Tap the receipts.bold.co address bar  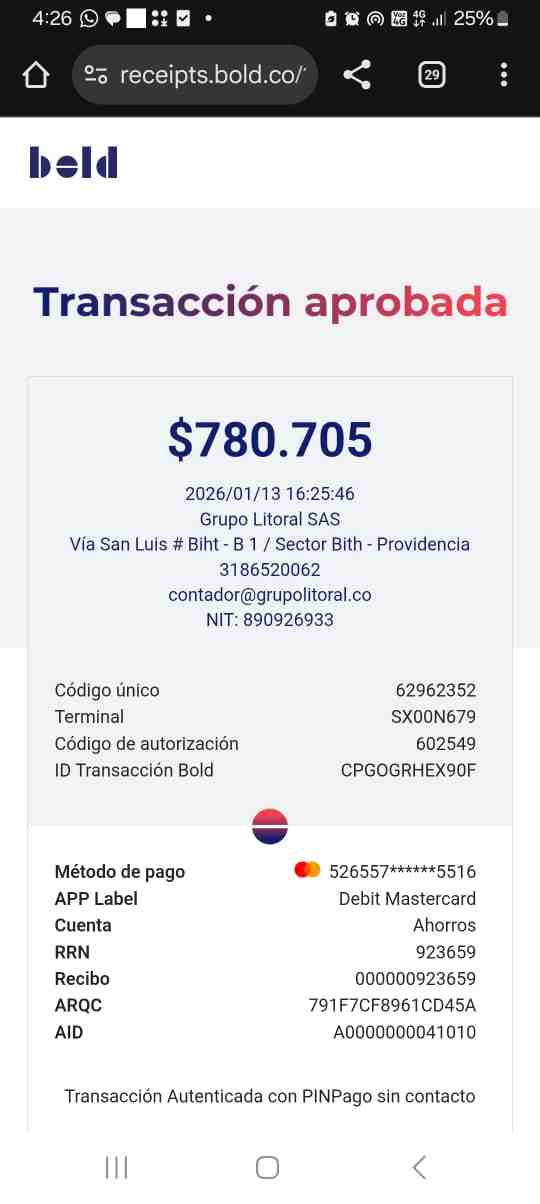(195, 75)
